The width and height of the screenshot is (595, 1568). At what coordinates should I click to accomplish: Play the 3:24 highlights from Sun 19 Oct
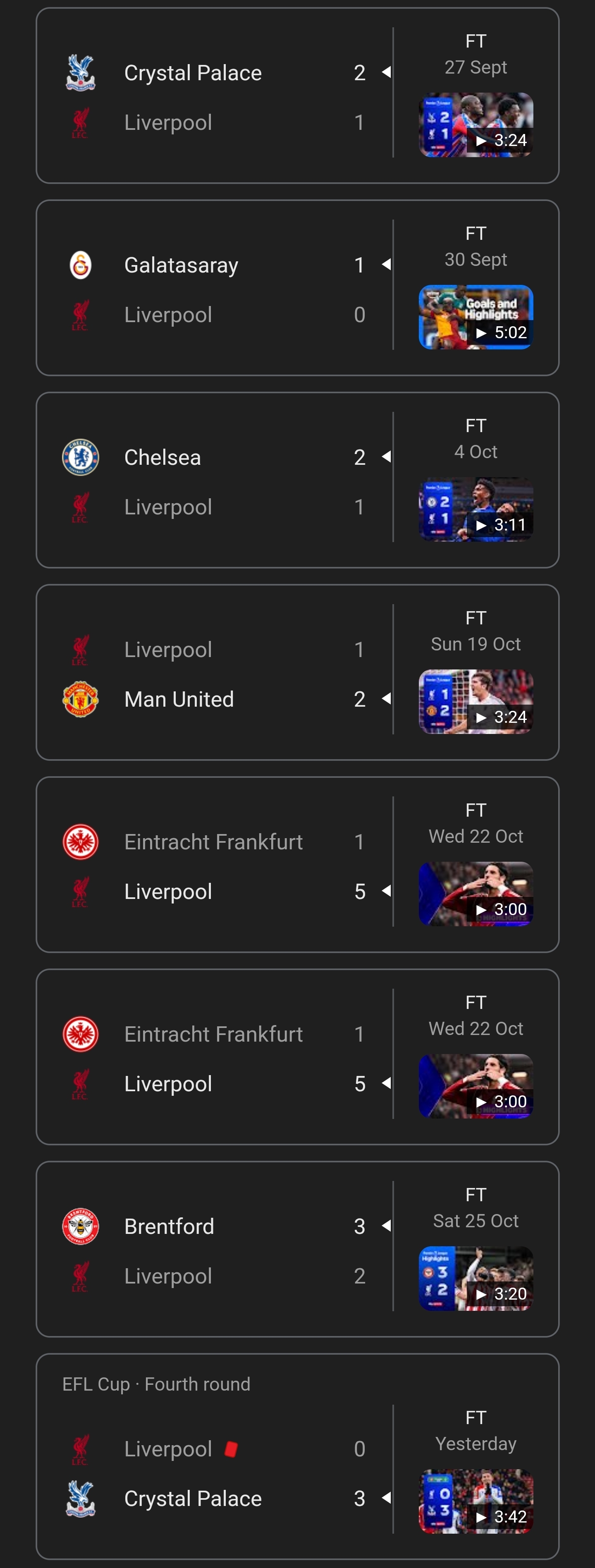(476, 702)
